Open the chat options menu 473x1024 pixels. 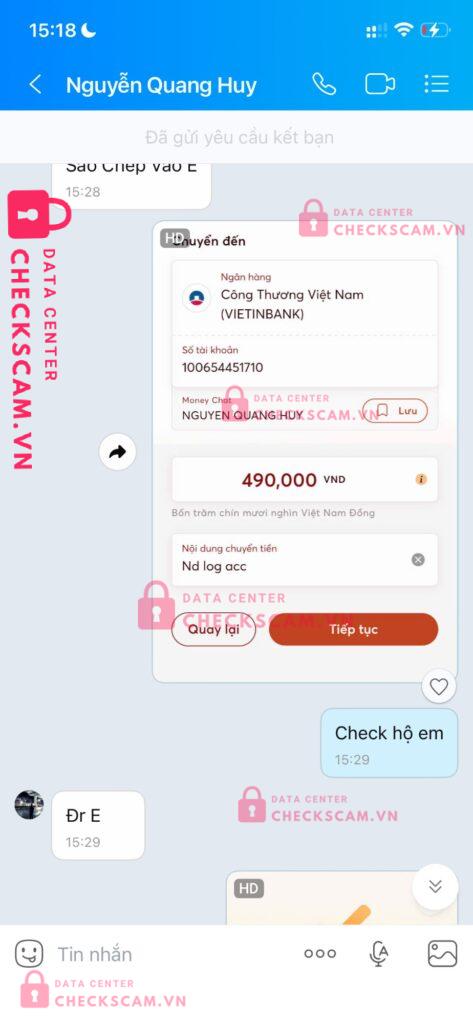pos(436,84)
